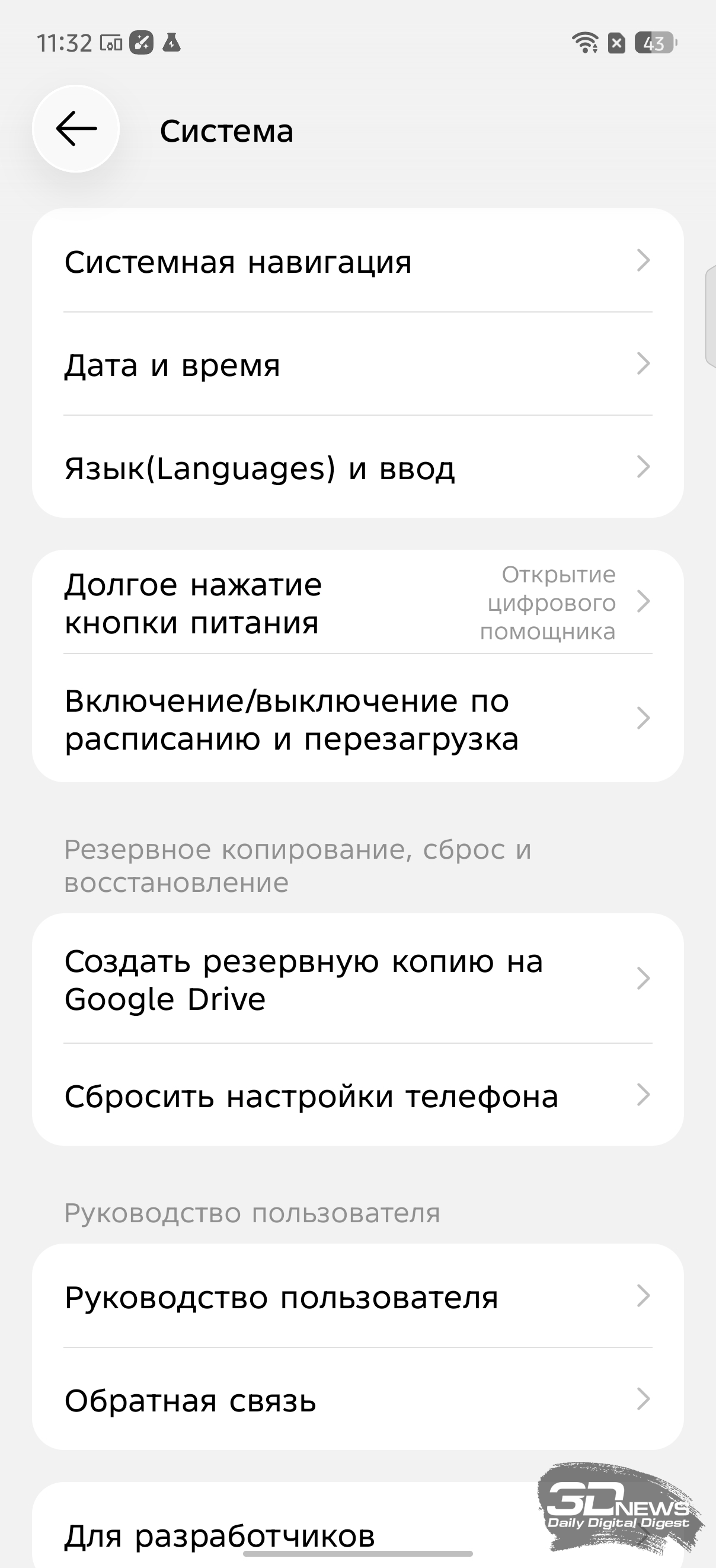Open the Руководство пользователя row
The image size is (716, 1568).
[x=357, y=1296]
